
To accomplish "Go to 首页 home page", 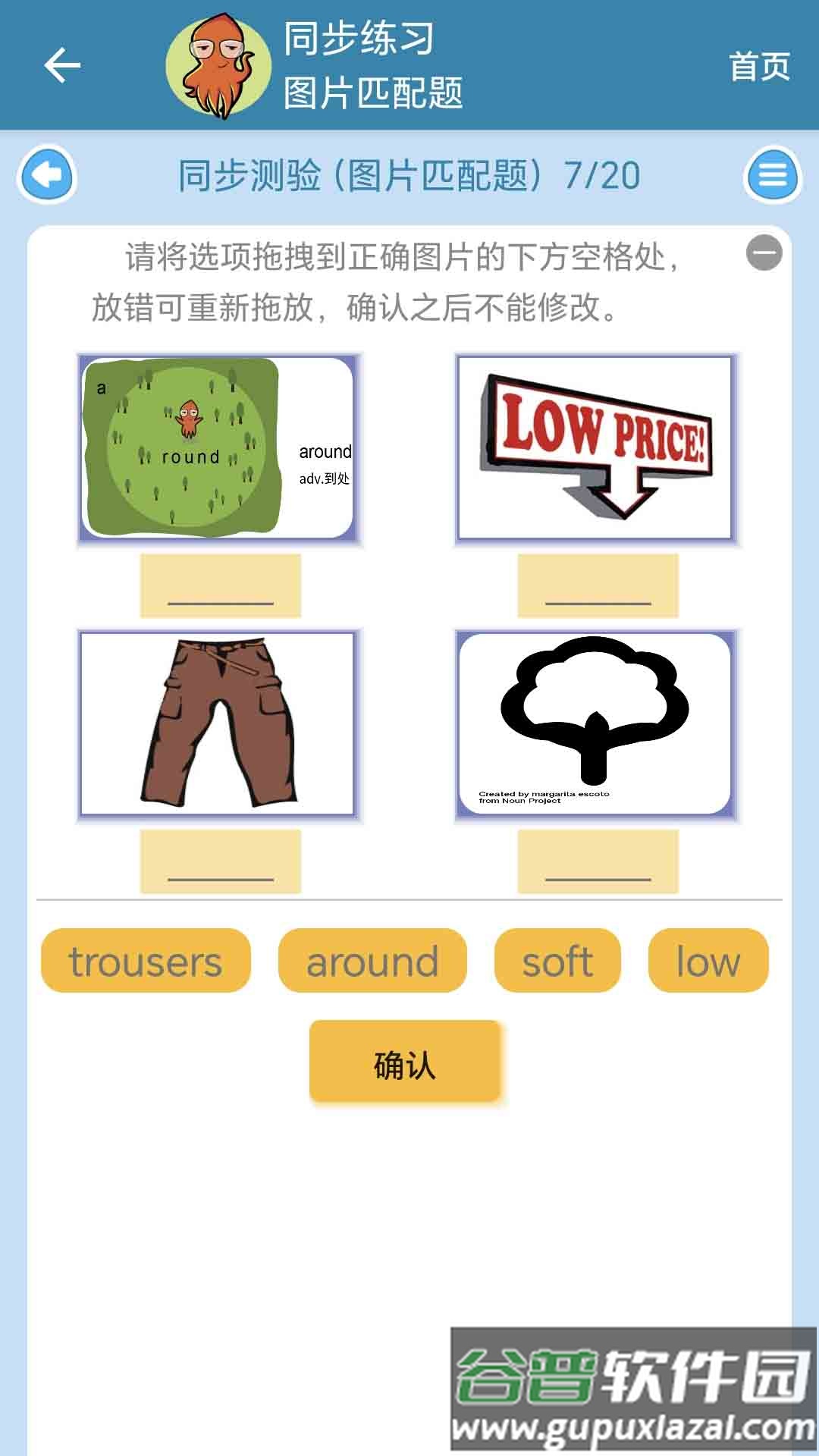I will pyautogui.click(x=759, y=67).
